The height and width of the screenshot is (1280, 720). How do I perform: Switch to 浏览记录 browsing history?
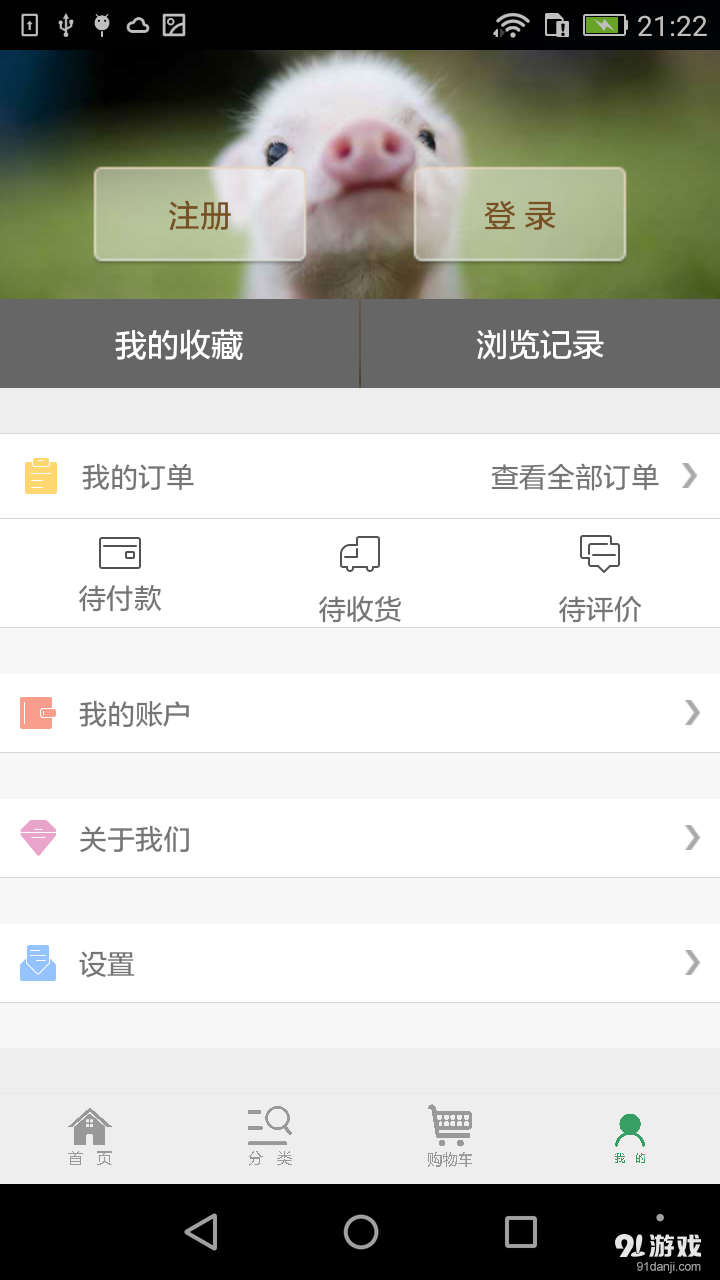[540, 344]
